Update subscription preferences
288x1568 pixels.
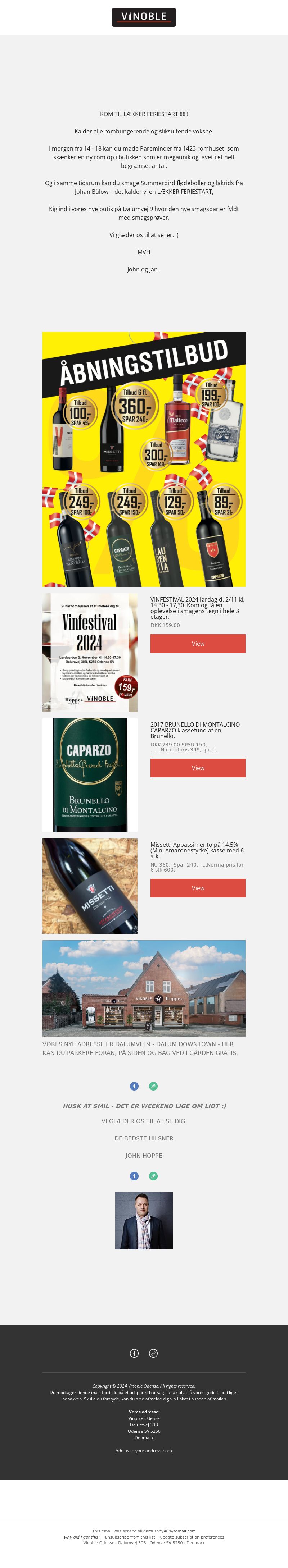[x=192, y=1537]
